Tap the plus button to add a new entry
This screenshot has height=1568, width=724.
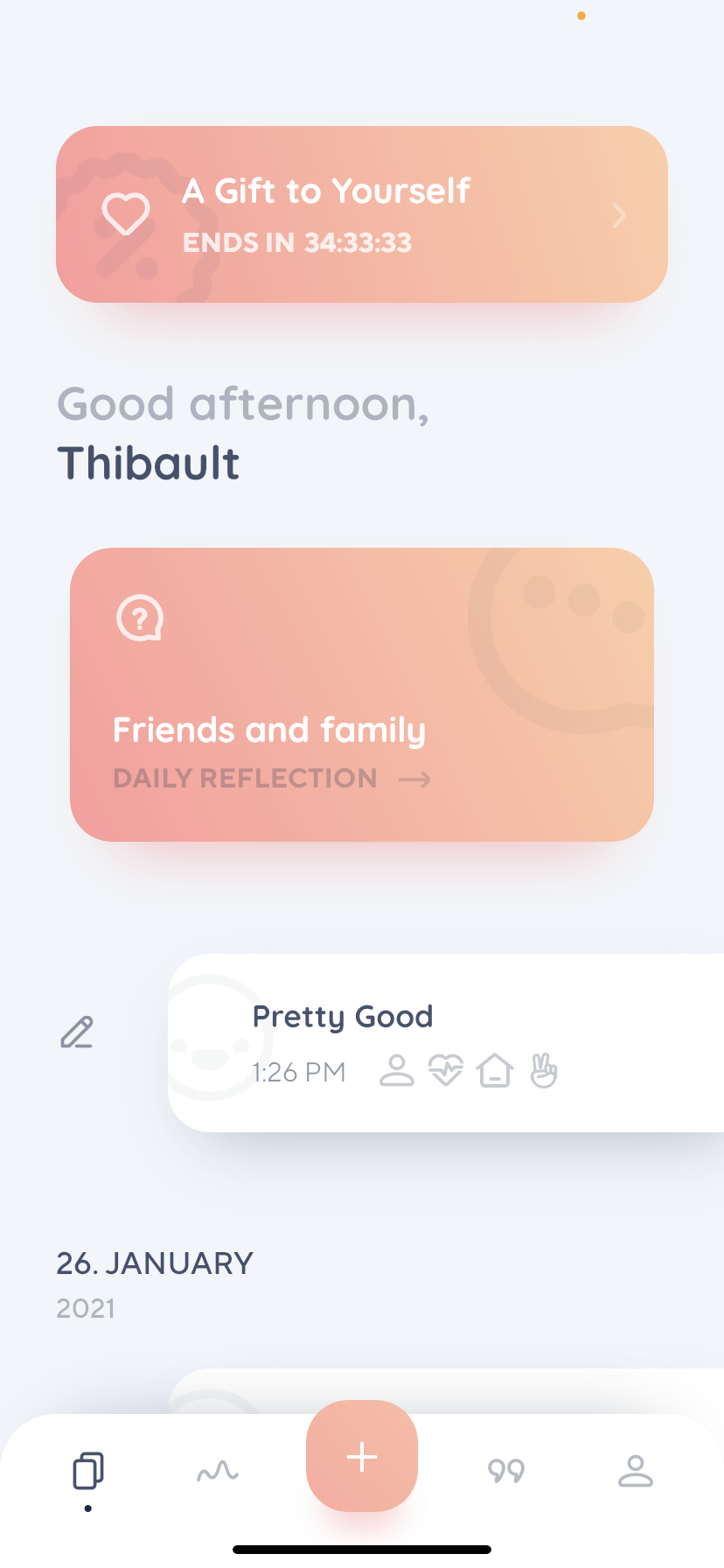361,1456
